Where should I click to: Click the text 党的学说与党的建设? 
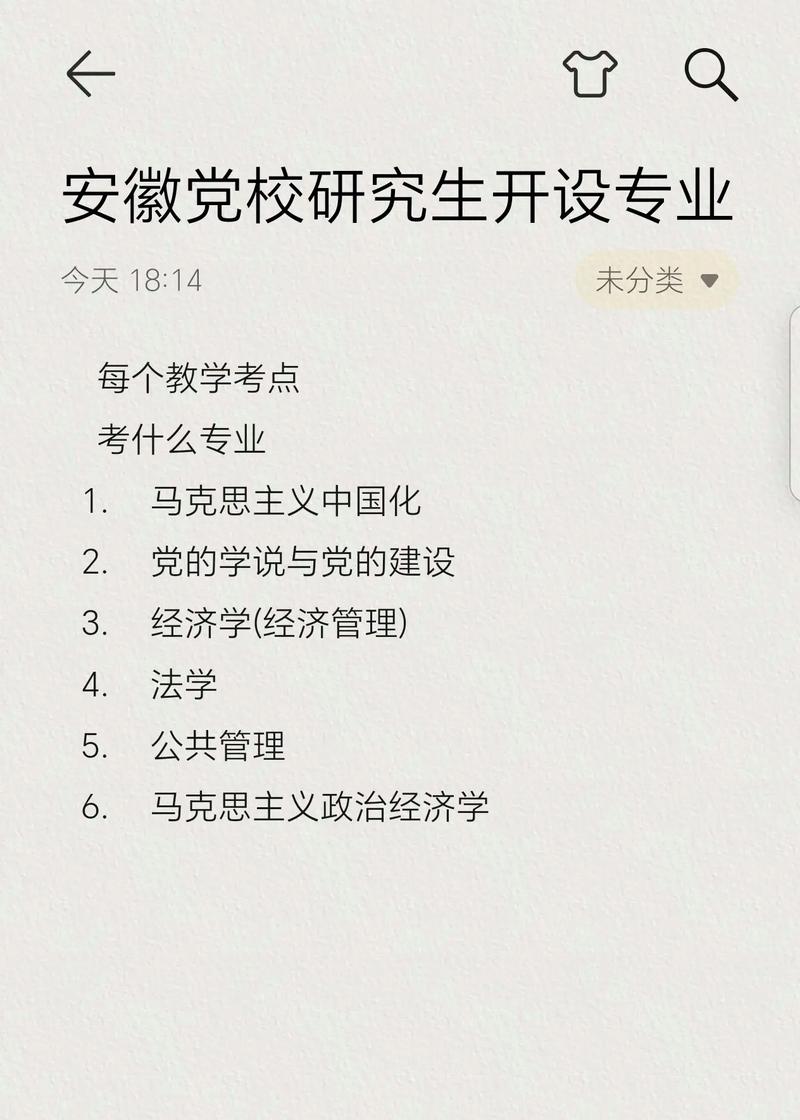pos(305,562)
